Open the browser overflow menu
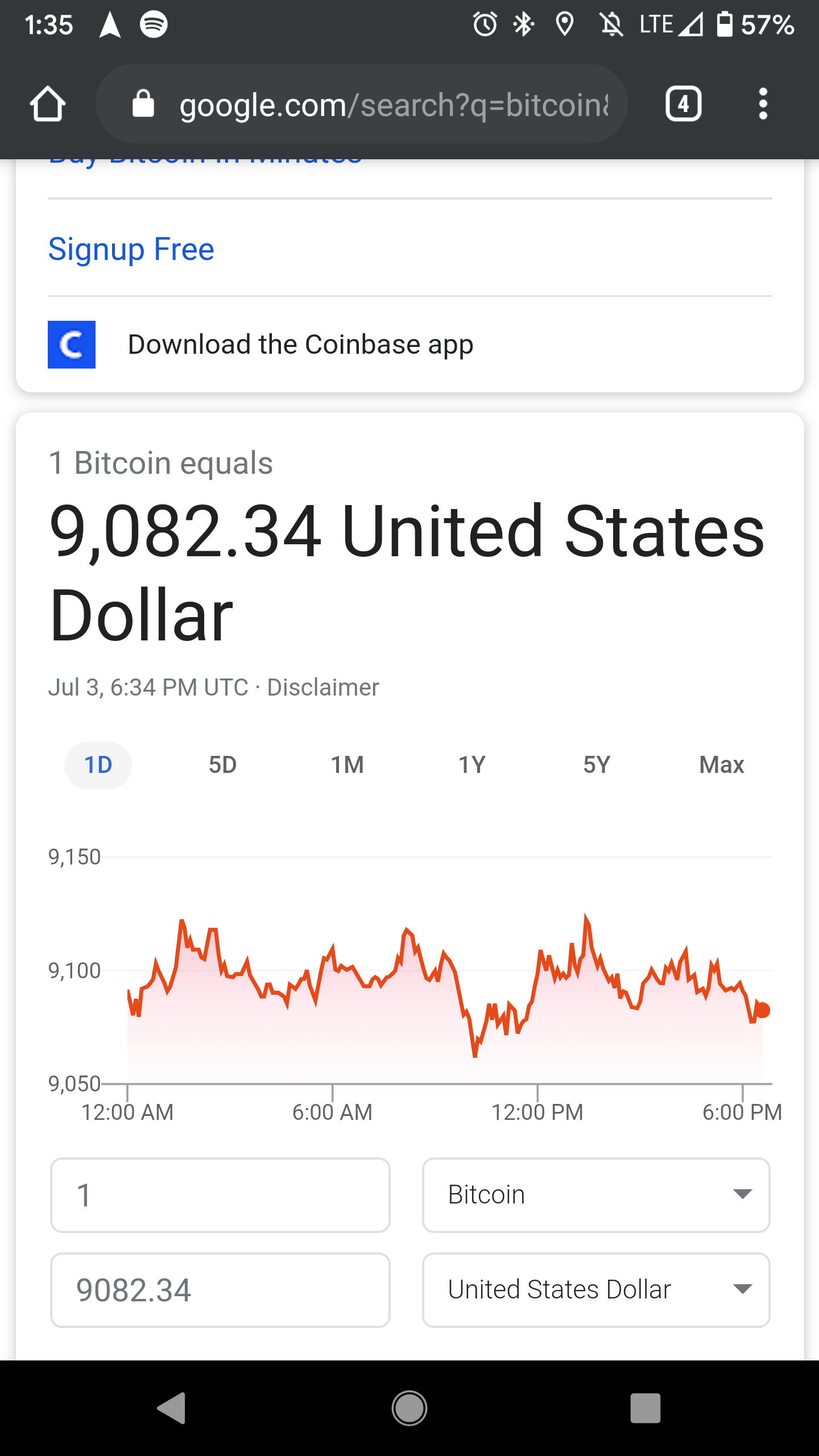 tap(763, 104)
